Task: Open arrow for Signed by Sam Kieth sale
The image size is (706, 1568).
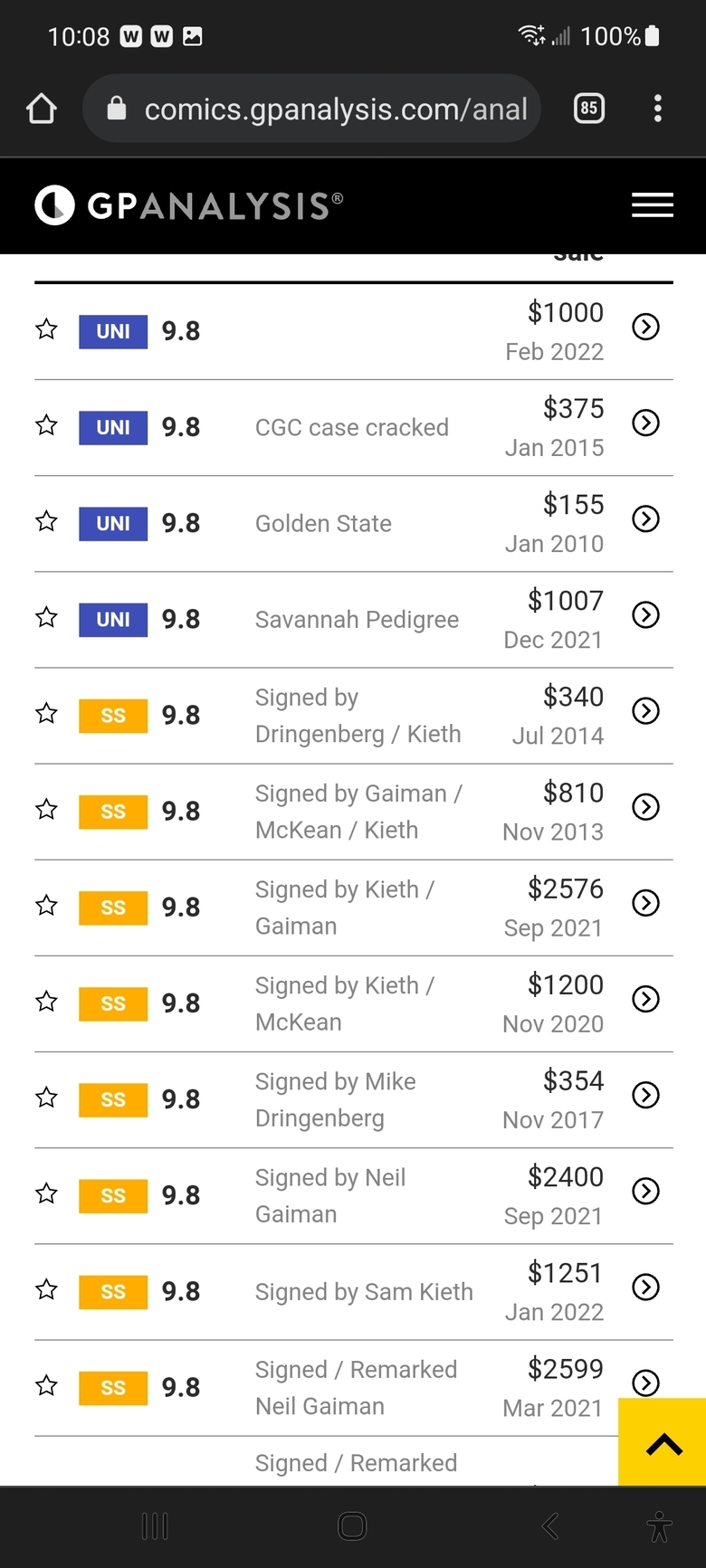Action: tap(645, 1287)
